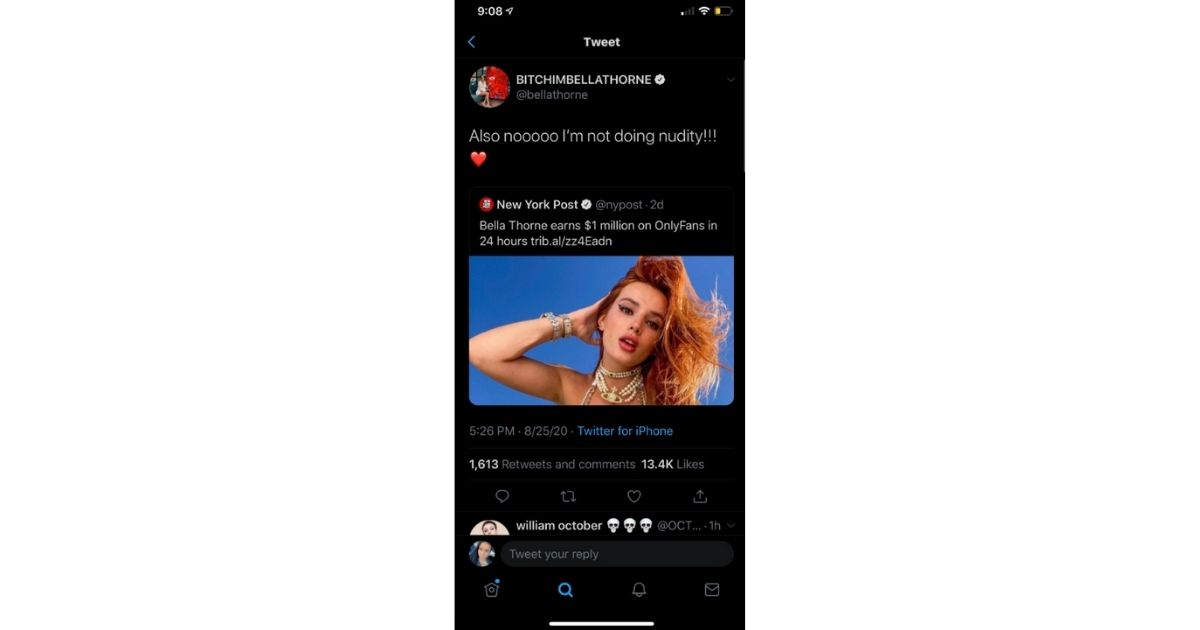Open the Twitter for iPhone link
Viewport: 1200px width, 630px height.
624,431
